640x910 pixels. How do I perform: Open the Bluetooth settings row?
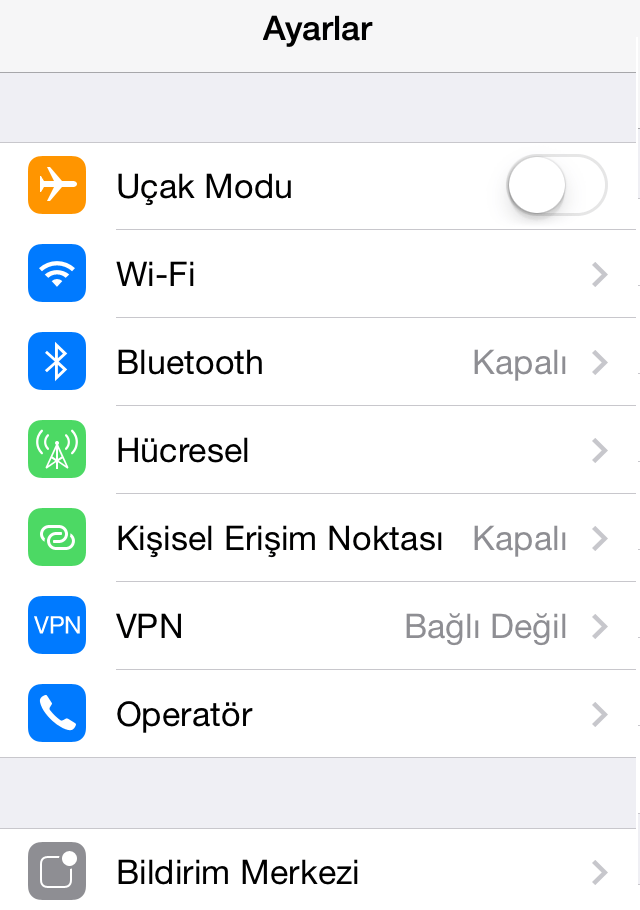point(320,362)
